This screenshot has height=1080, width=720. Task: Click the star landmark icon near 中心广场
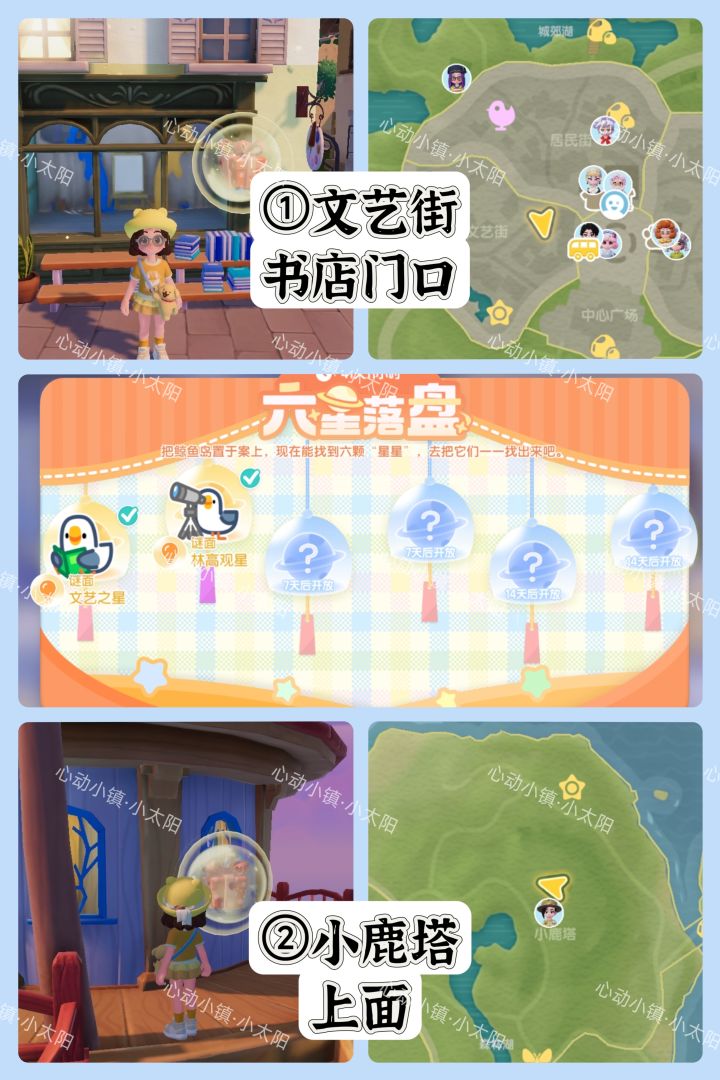pos(499,311)
